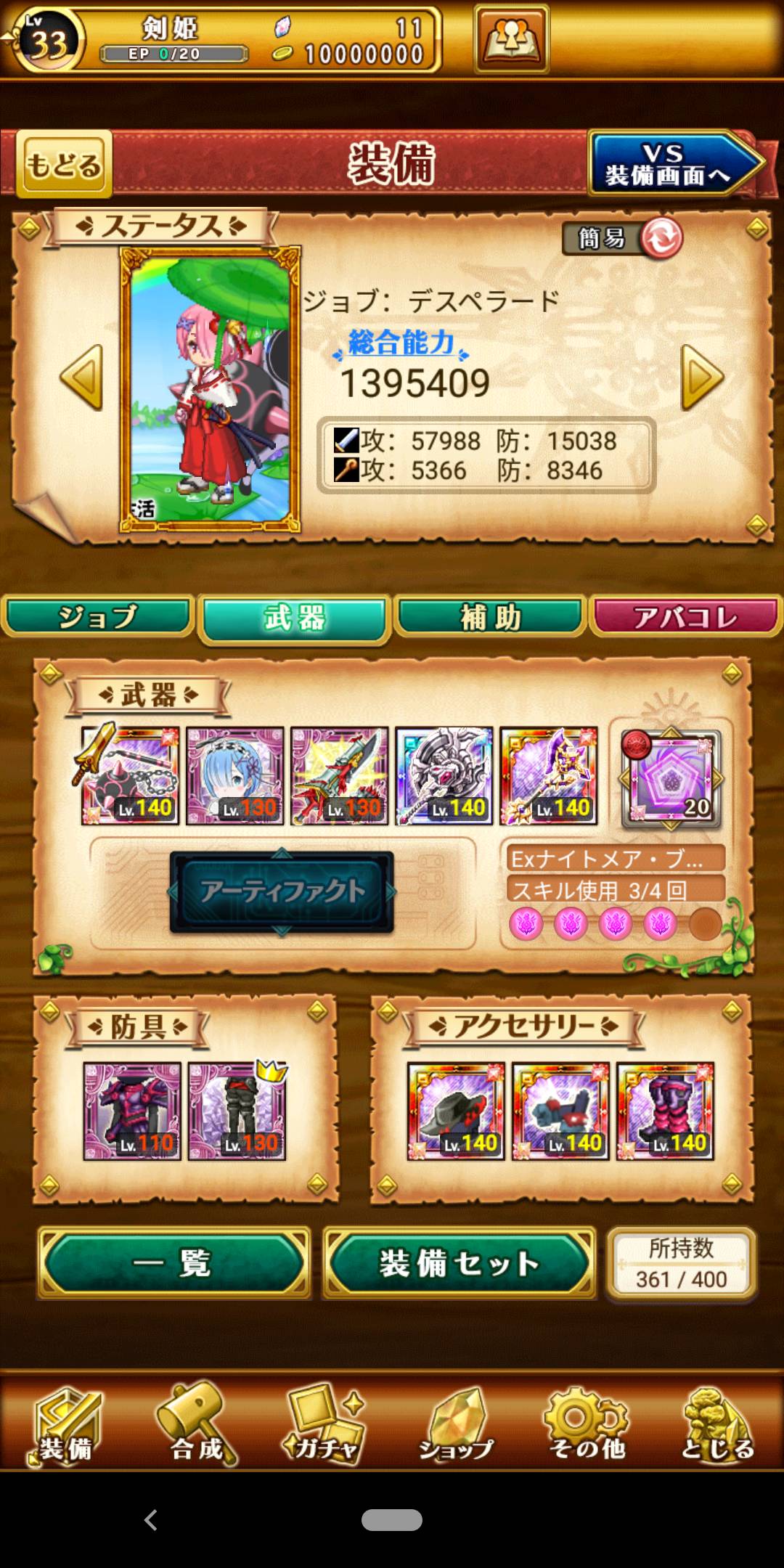This screenshot has height=1568, width=784.
Task: Switch to the 補助 tab
Action: click(490, 617)
